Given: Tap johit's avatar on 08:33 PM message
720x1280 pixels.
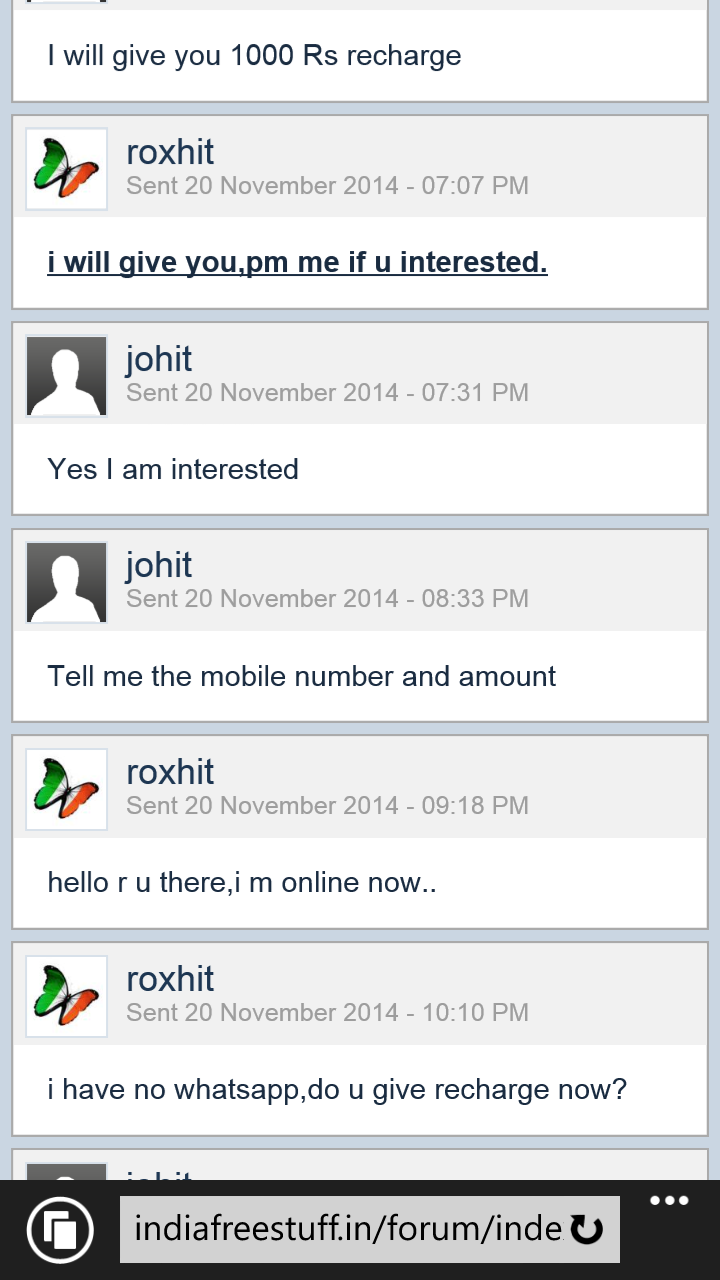Looking at the screenshot, I should coord(66,583).
